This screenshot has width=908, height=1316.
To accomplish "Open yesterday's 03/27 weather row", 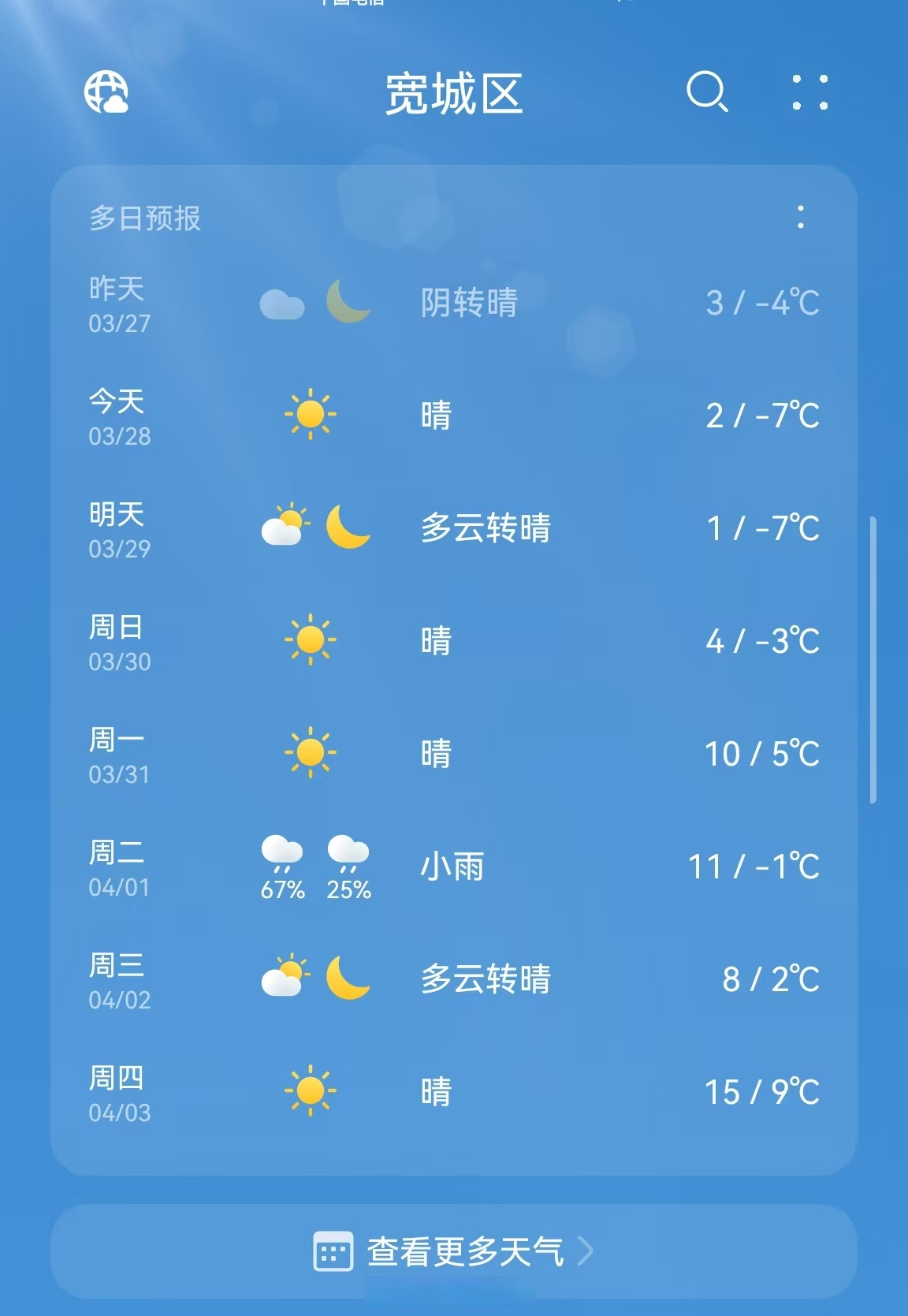I will [454, 303].
